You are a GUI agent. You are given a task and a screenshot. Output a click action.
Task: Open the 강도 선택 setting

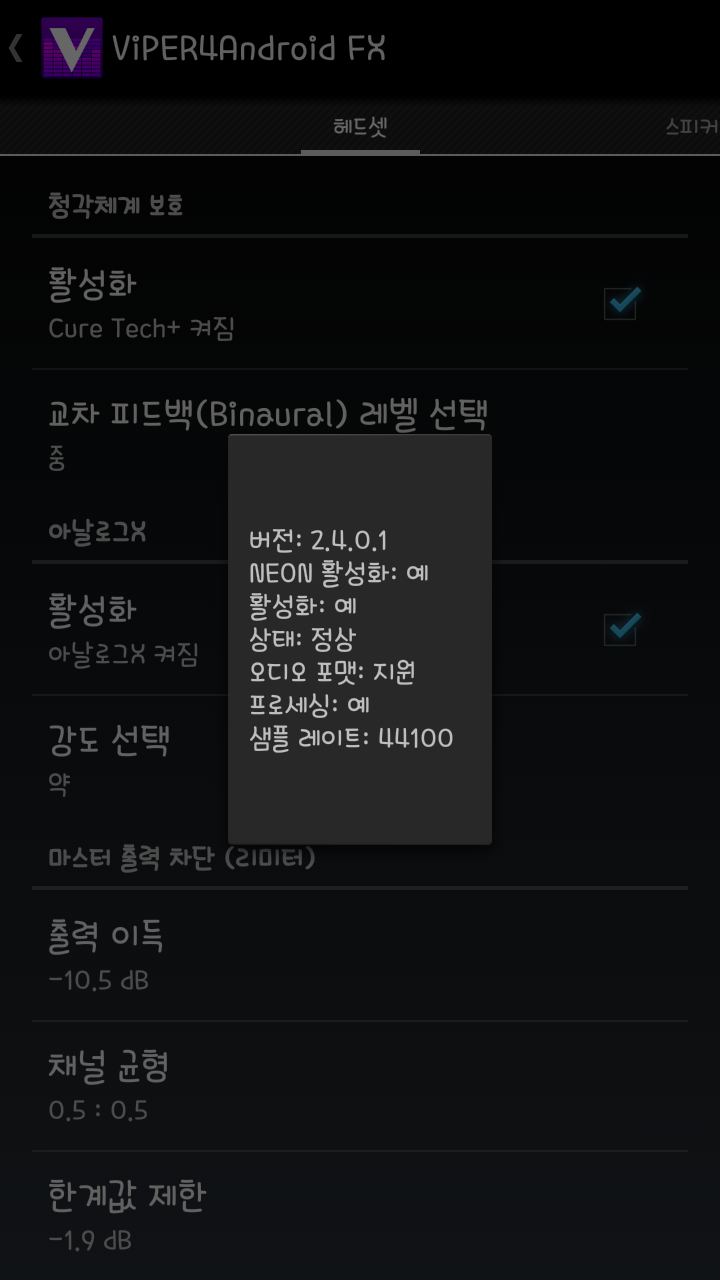[x=110, y=757]
